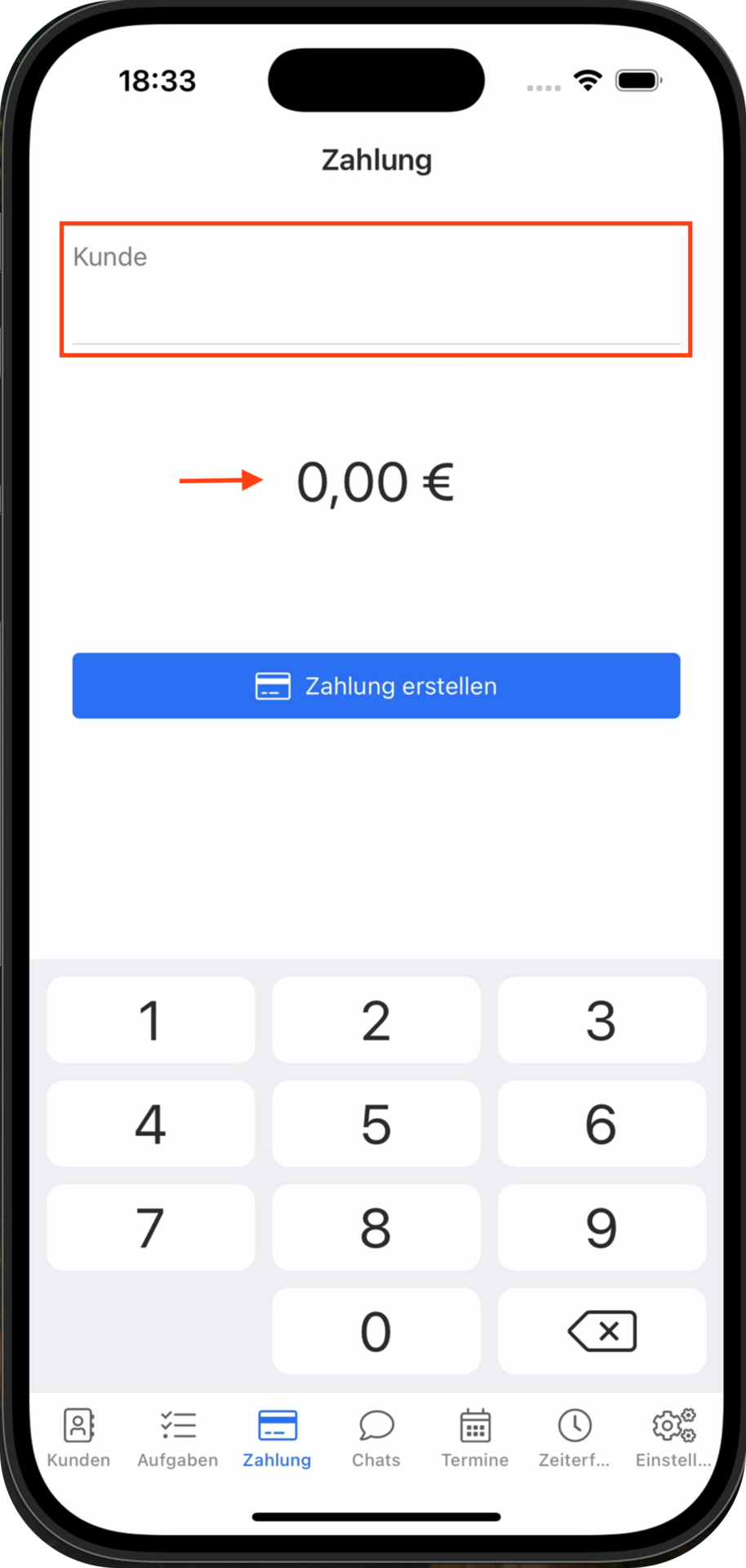This screenshot has width=746, height=1568.
Task: Enter digit 5 on keypad
Action: pyautogui.click(x=375, y=1124)
